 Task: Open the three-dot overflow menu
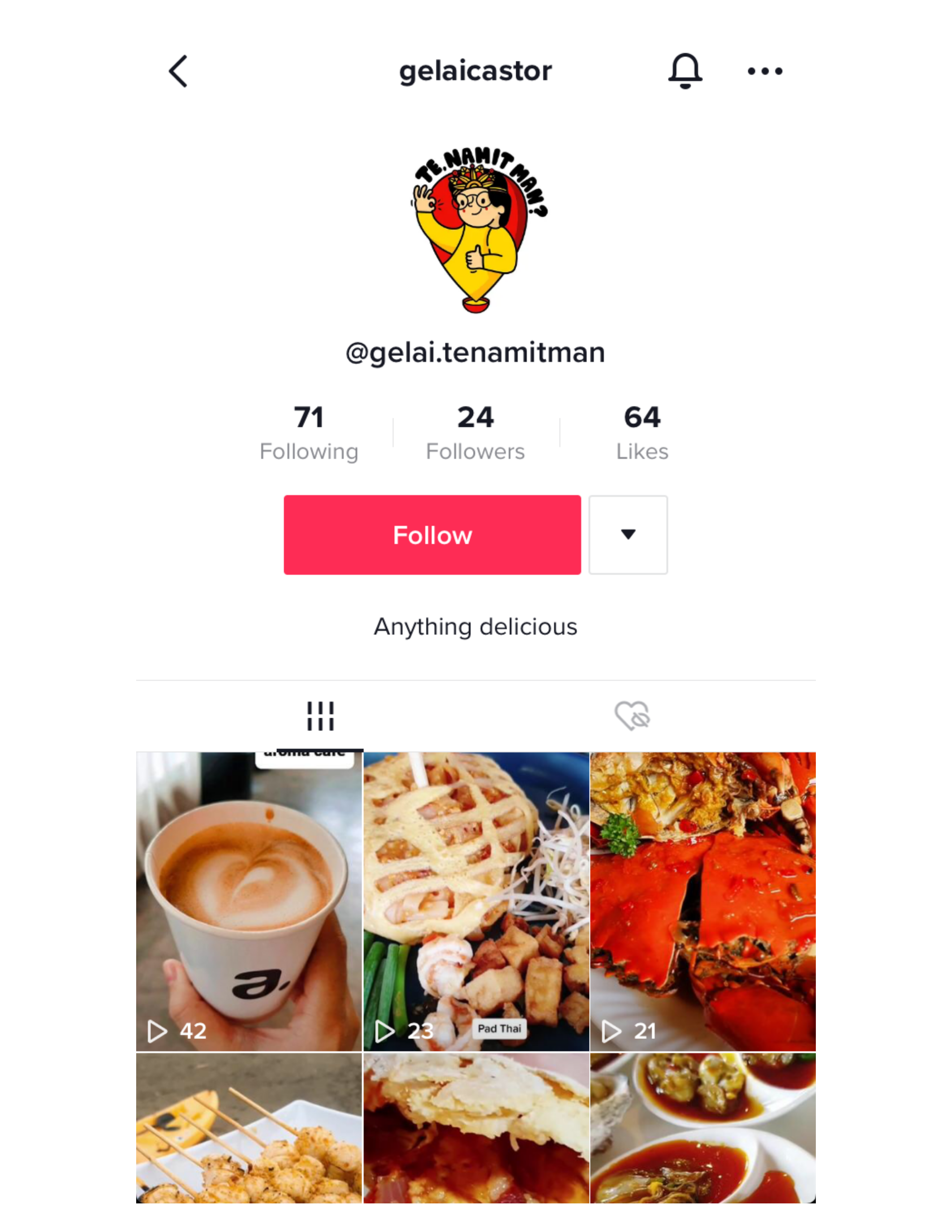coord(764,71)
